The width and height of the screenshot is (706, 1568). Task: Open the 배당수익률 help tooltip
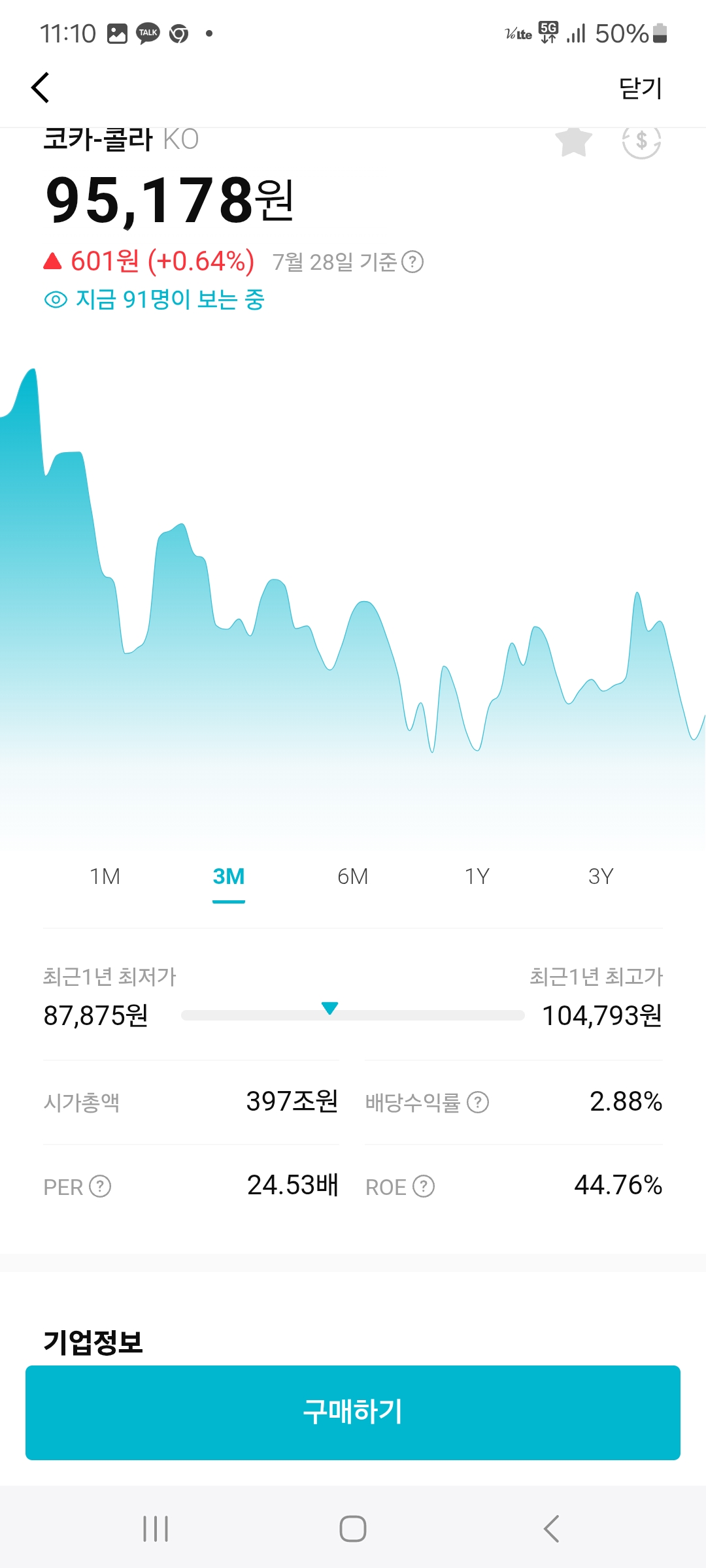click(478, 1102)
